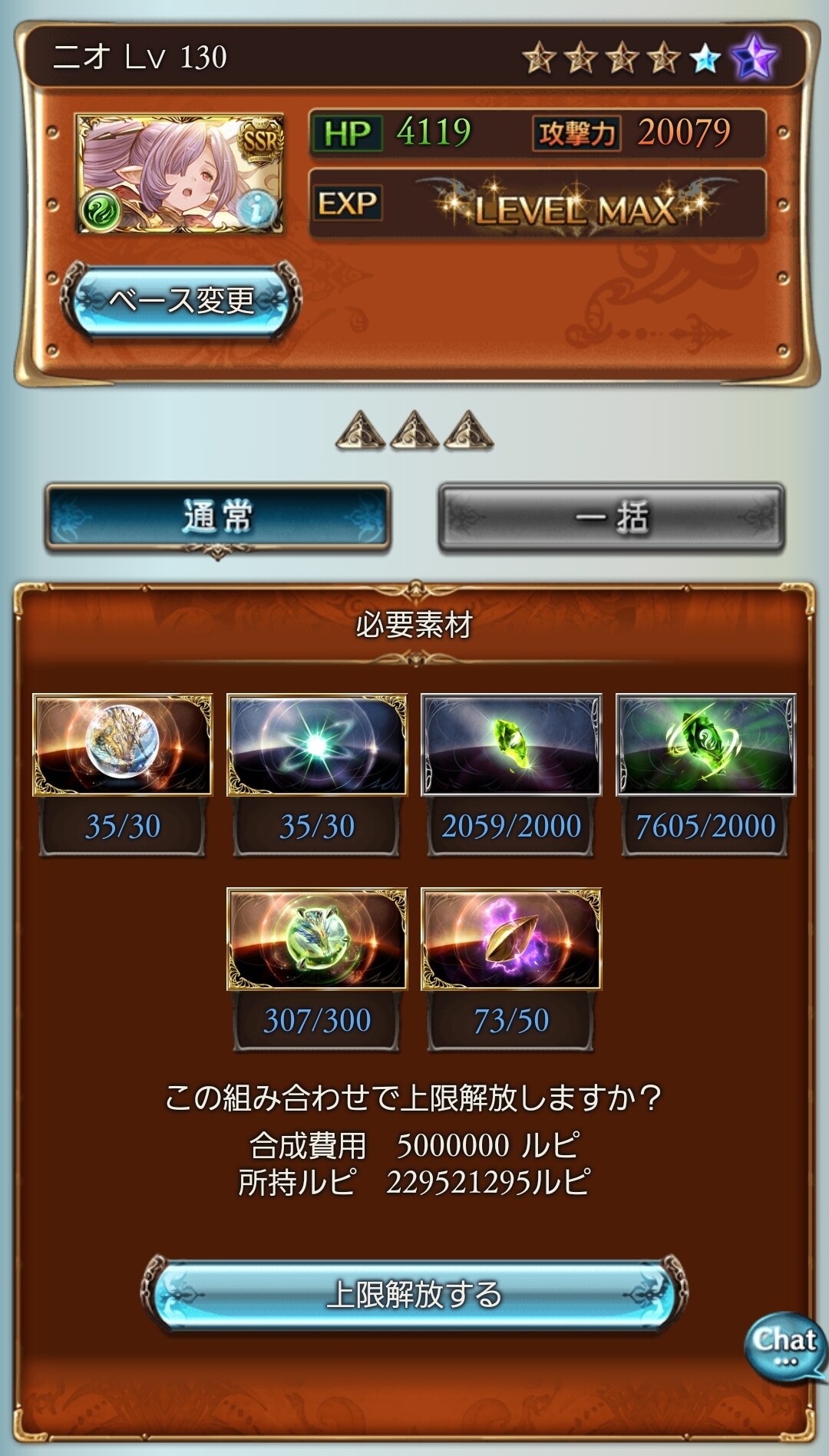The image size is (829, 1456).
Task: Switch to the 通常 tab
Action: [x=217, y=517]
